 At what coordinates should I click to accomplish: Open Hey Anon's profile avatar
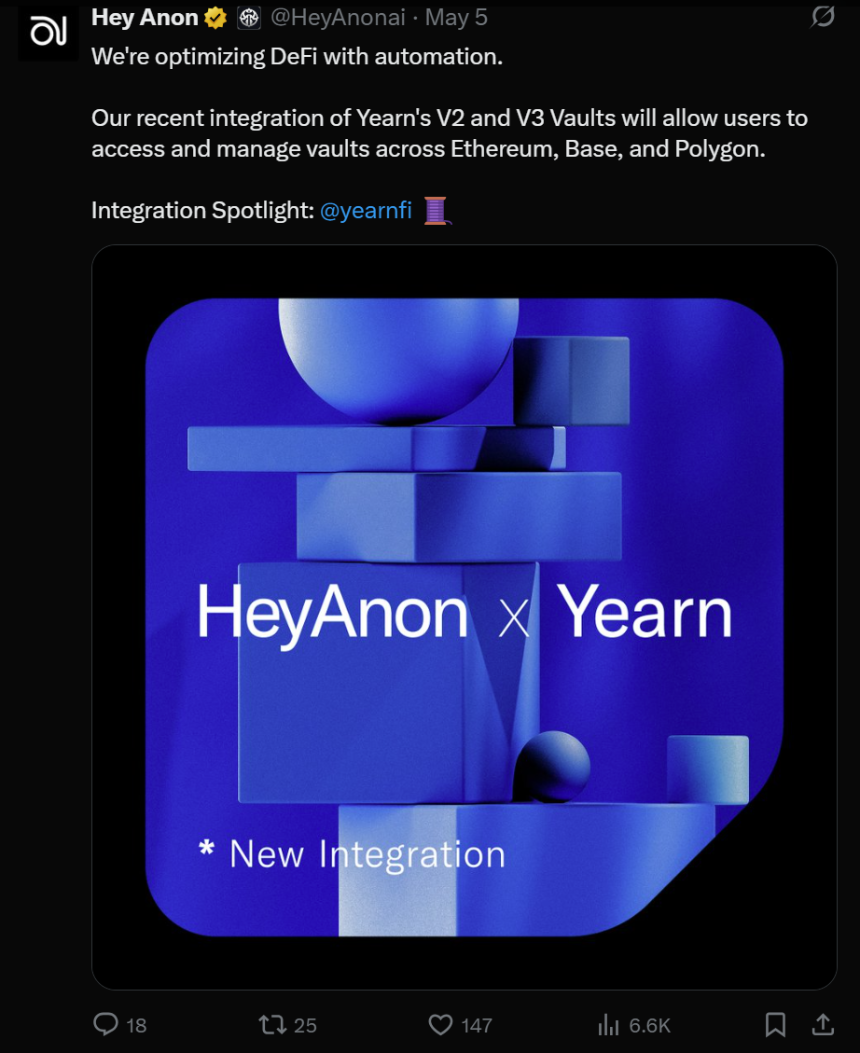pyautogui.click(x=47, y=31)
